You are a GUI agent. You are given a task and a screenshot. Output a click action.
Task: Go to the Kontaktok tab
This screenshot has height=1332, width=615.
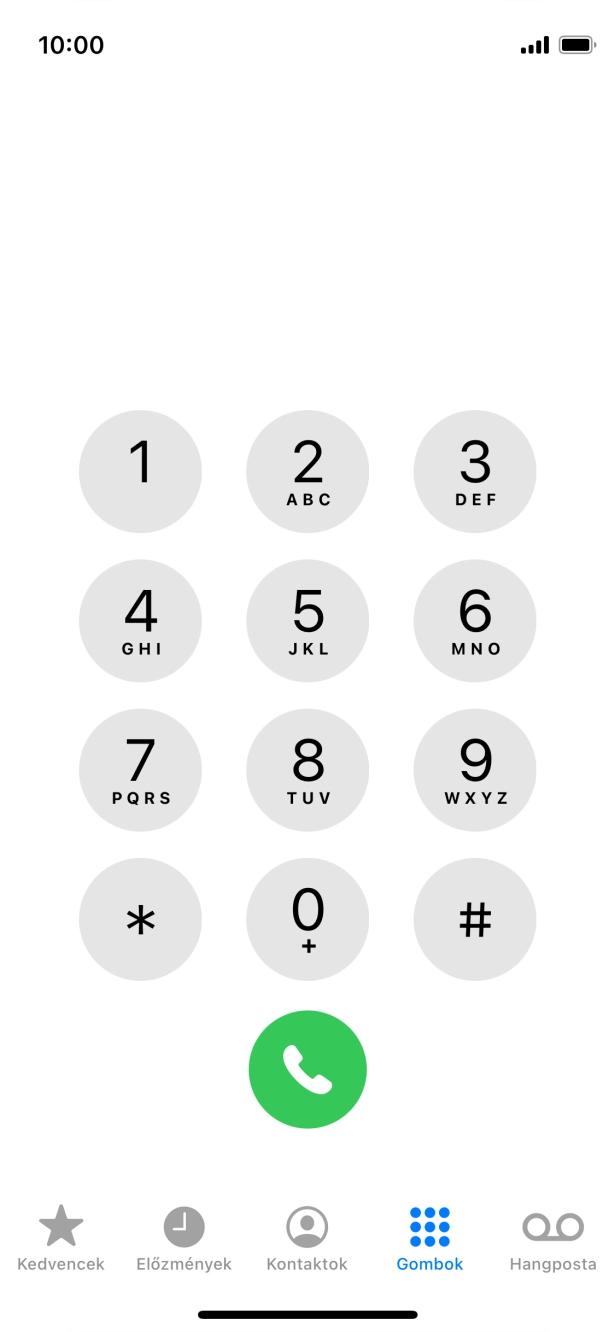(307, 1240)
